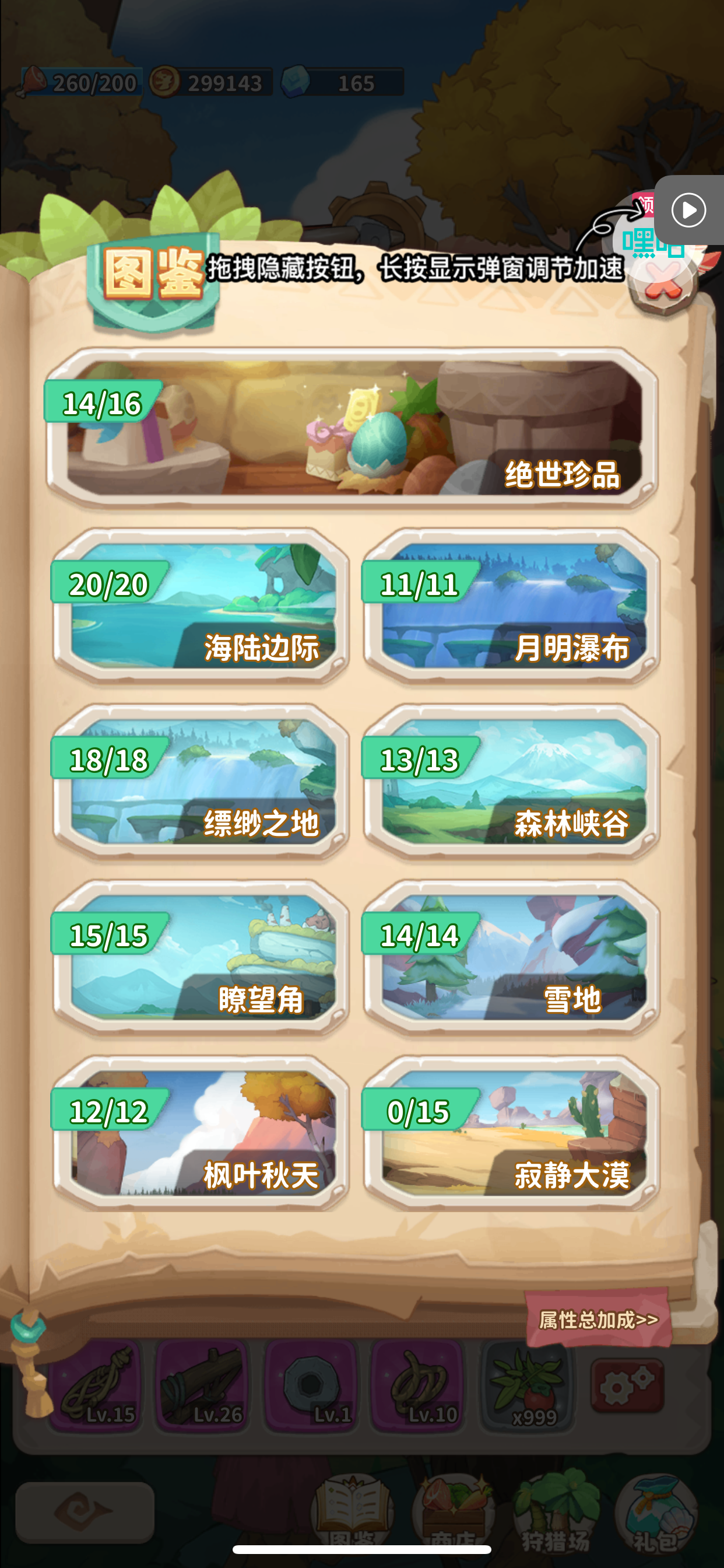Open the 绝世珍品 collection card

(x=353, y=428)
